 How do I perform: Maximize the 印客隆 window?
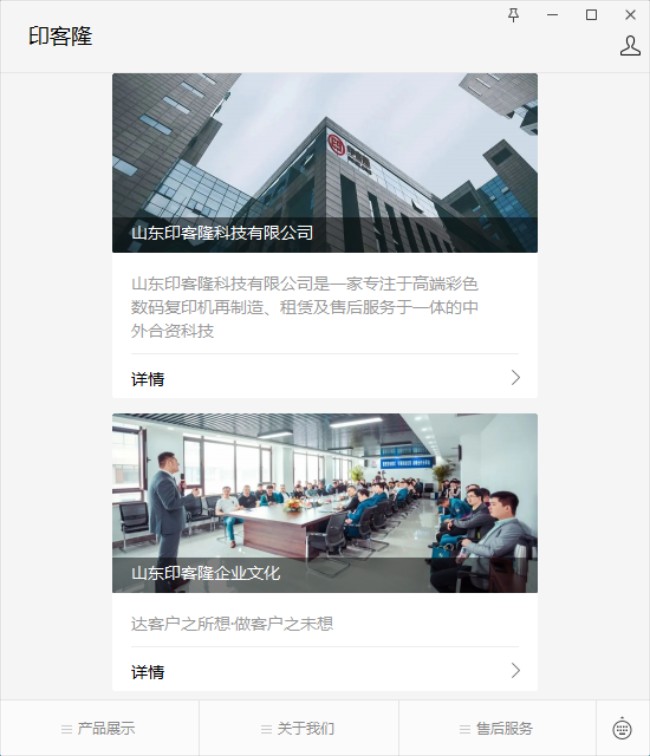click(591, 15)
